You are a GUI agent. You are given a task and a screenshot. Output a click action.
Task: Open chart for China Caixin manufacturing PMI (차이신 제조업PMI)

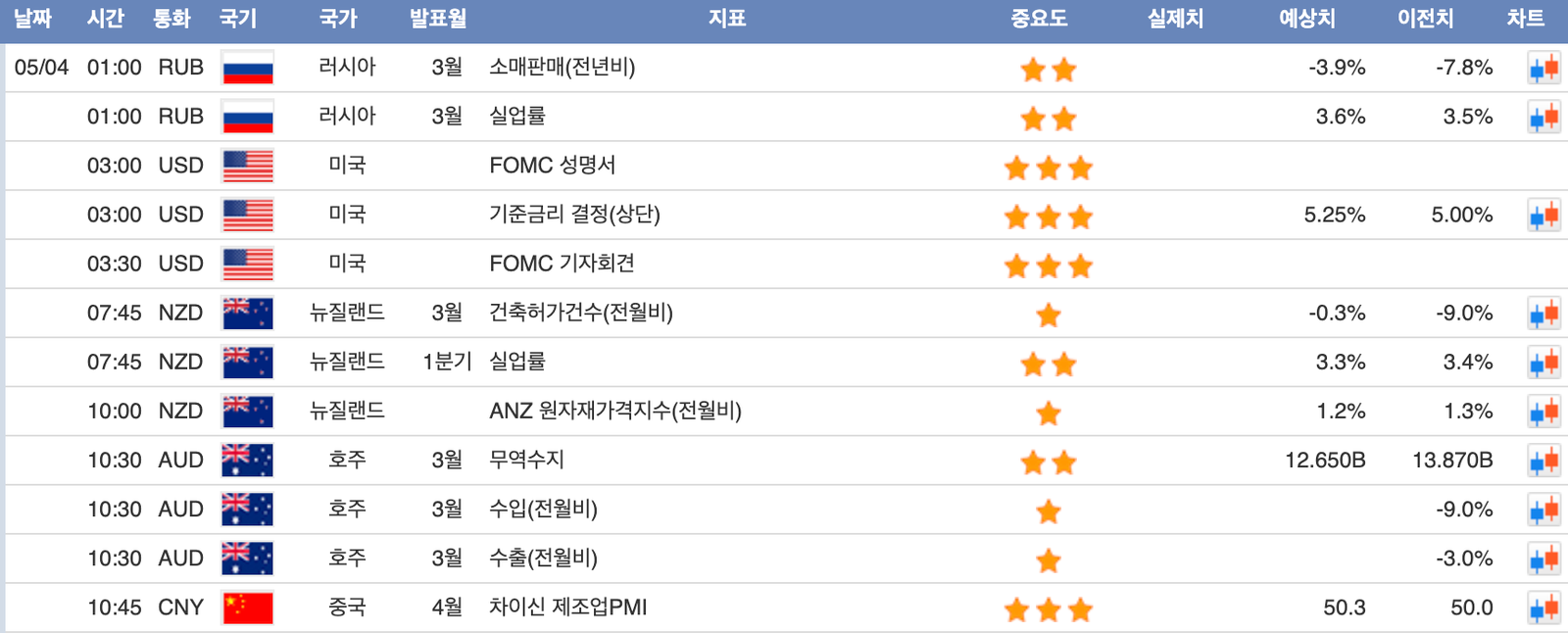(1543, 609)
